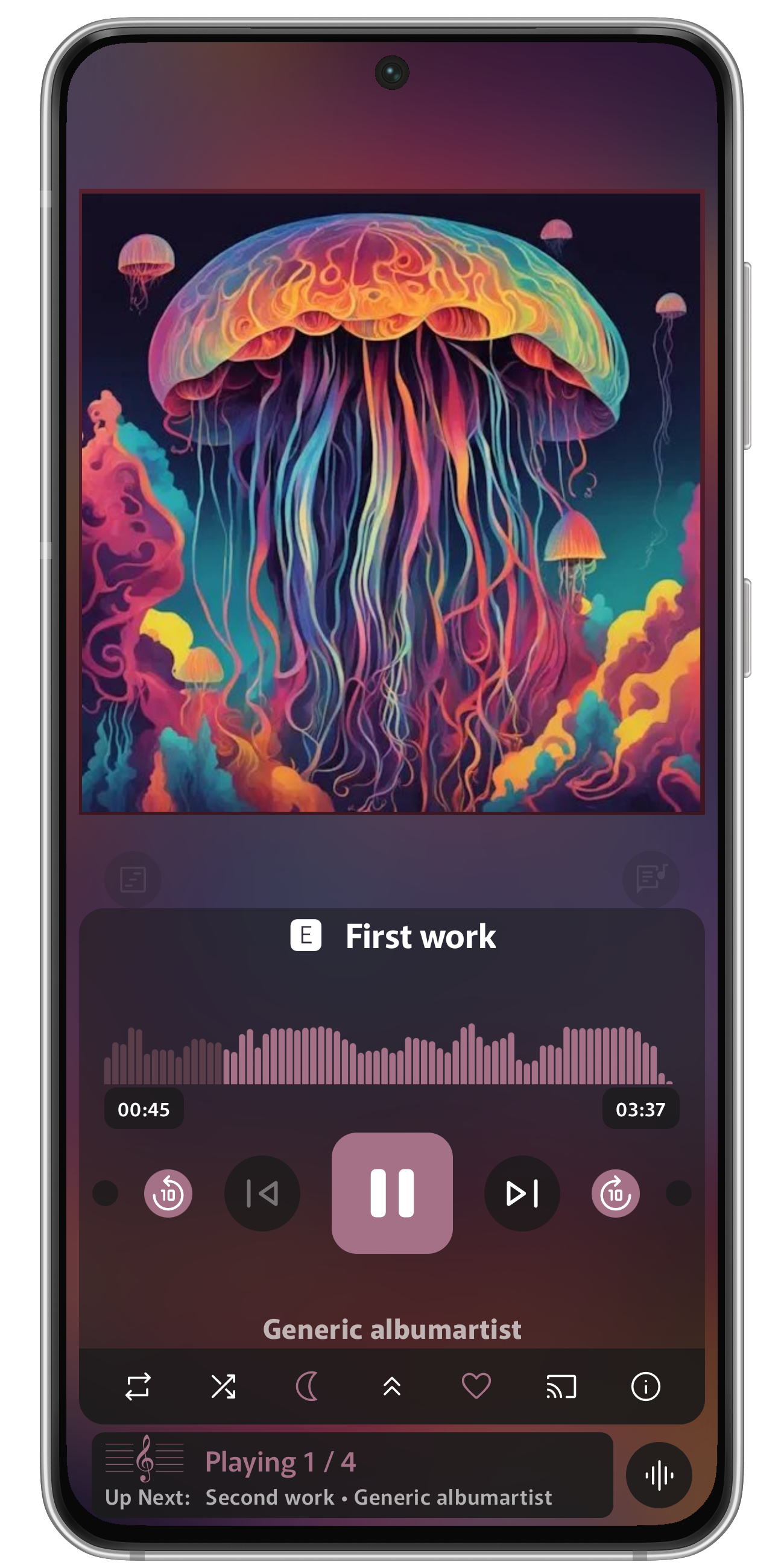Open the cast to device option
This screenshot has height=1568, width=784.
click(x=561, y=1387)
